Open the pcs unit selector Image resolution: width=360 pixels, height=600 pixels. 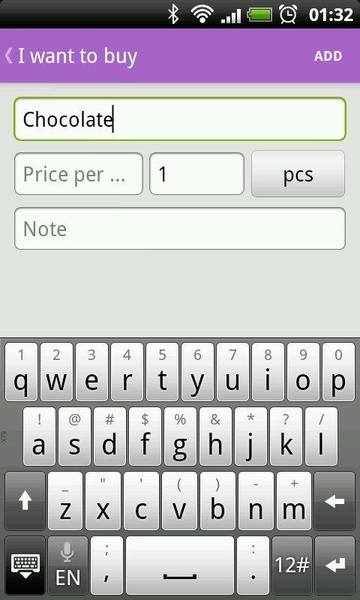click(298, 174)
